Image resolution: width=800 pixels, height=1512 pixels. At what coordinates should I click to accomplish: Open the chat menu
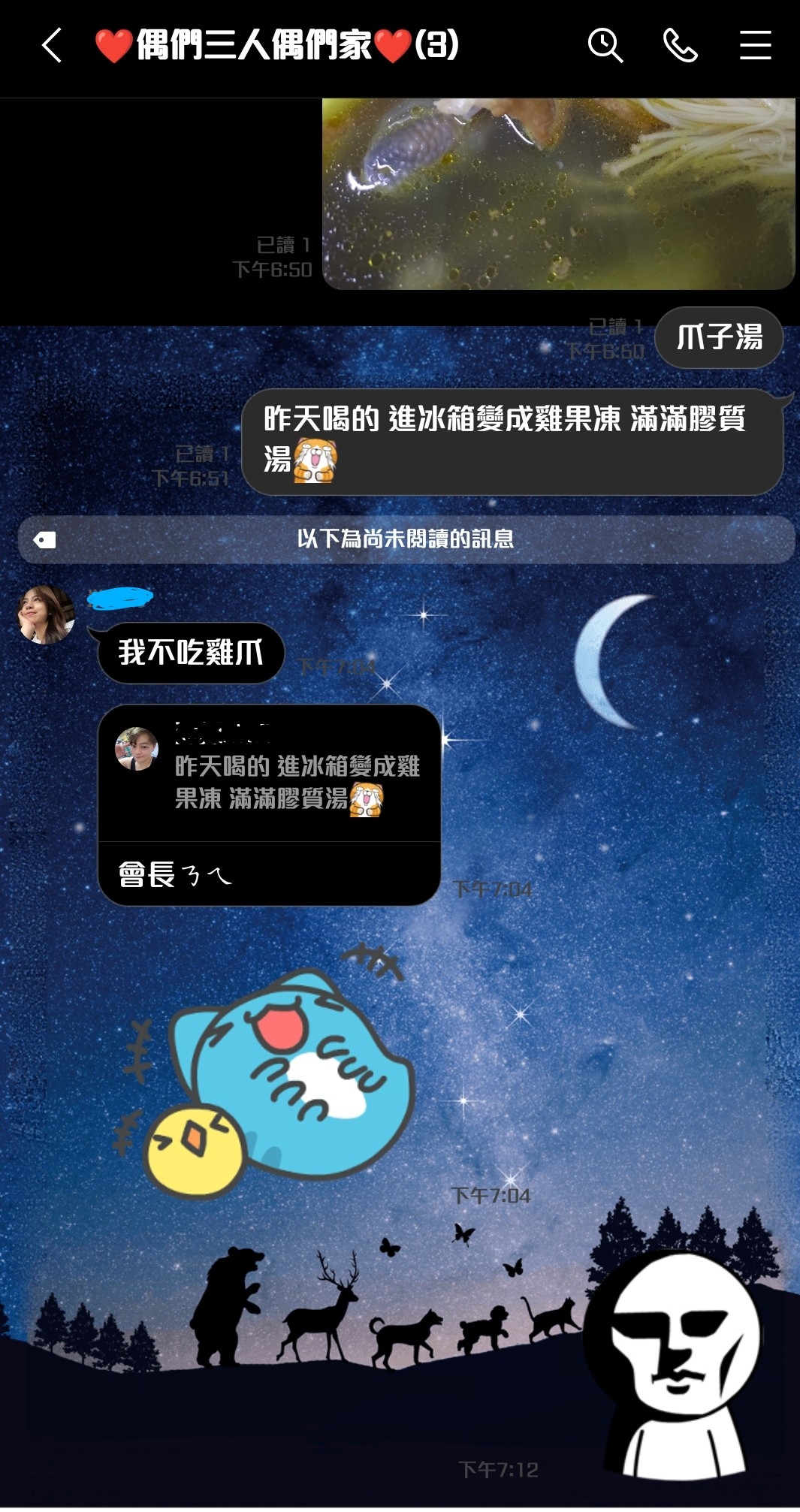point(755,46)
